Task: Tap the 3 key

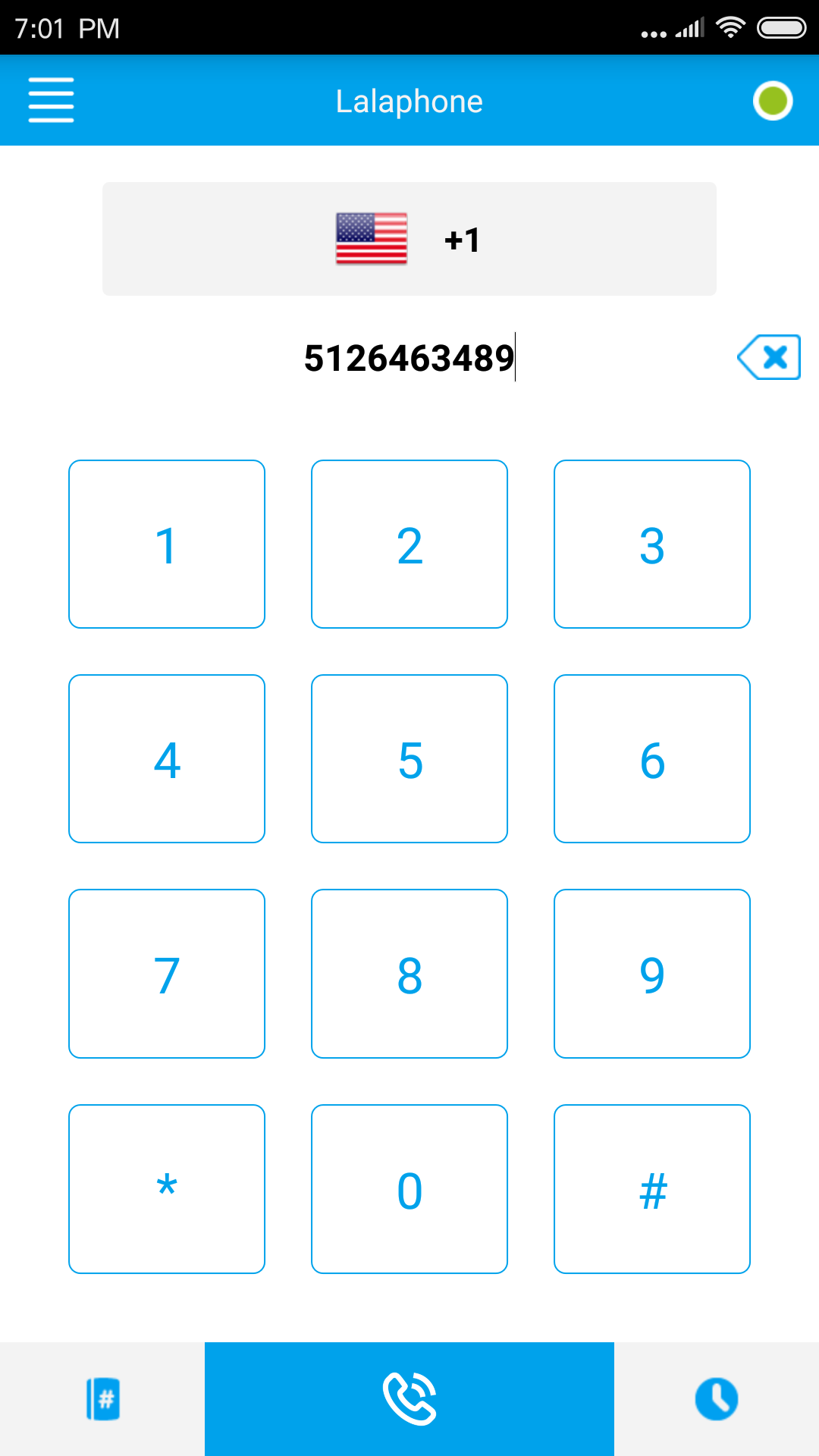Action: 652,544
